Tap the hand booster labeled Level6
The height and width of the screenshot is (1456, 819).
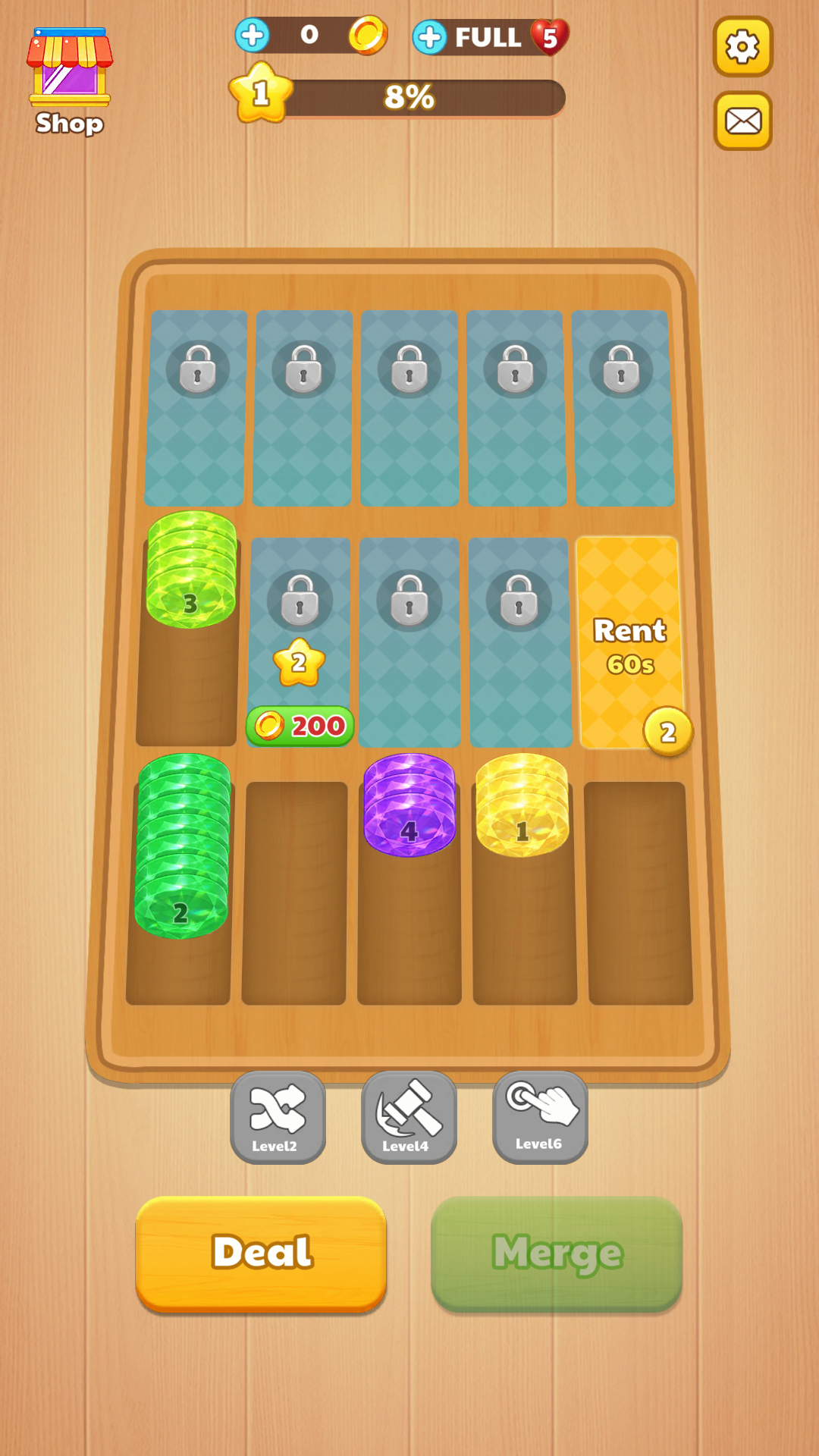click(540, 1116)
